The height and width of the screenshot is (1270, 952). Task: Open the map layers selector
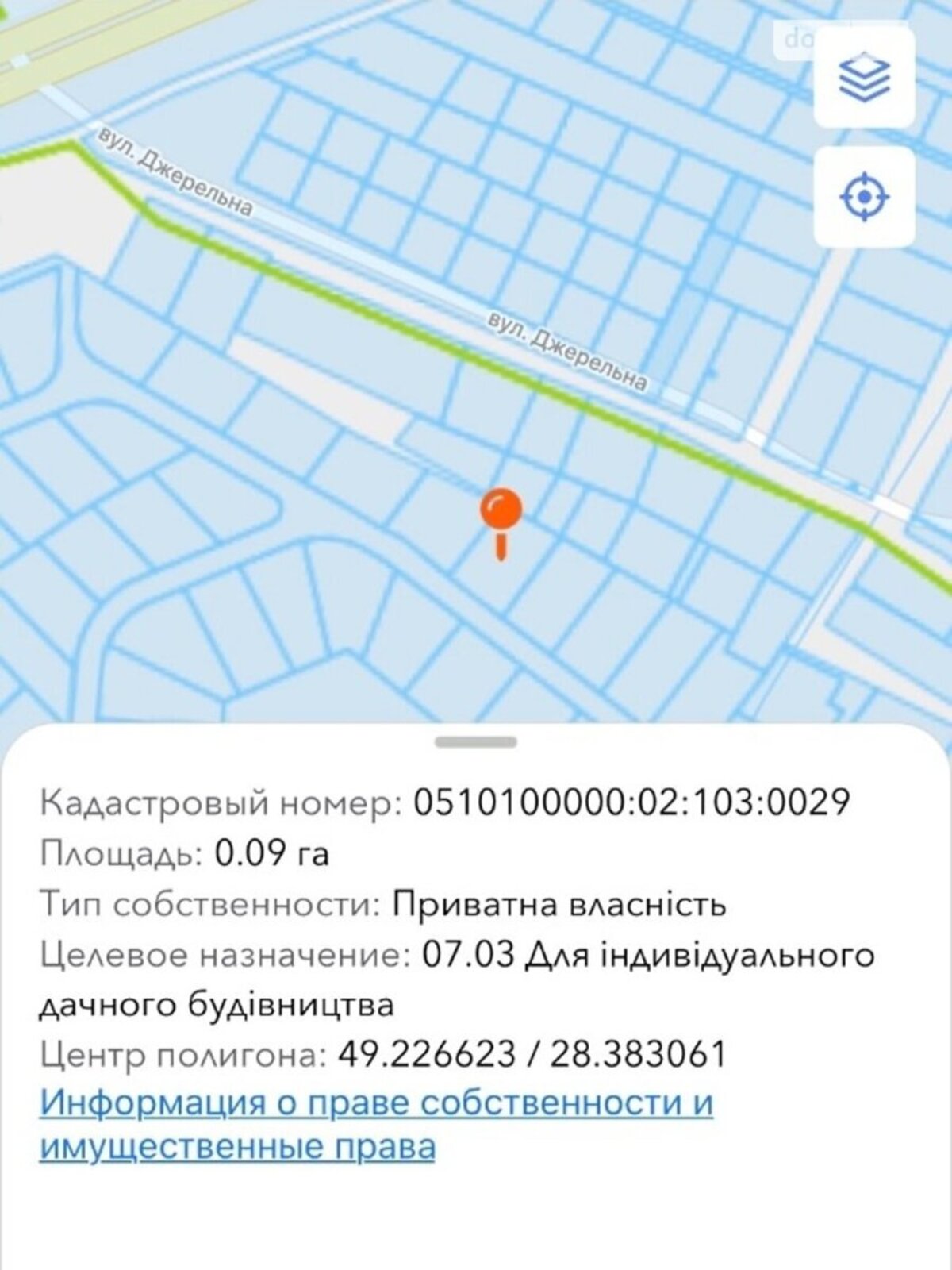click(x=864, y=77)
